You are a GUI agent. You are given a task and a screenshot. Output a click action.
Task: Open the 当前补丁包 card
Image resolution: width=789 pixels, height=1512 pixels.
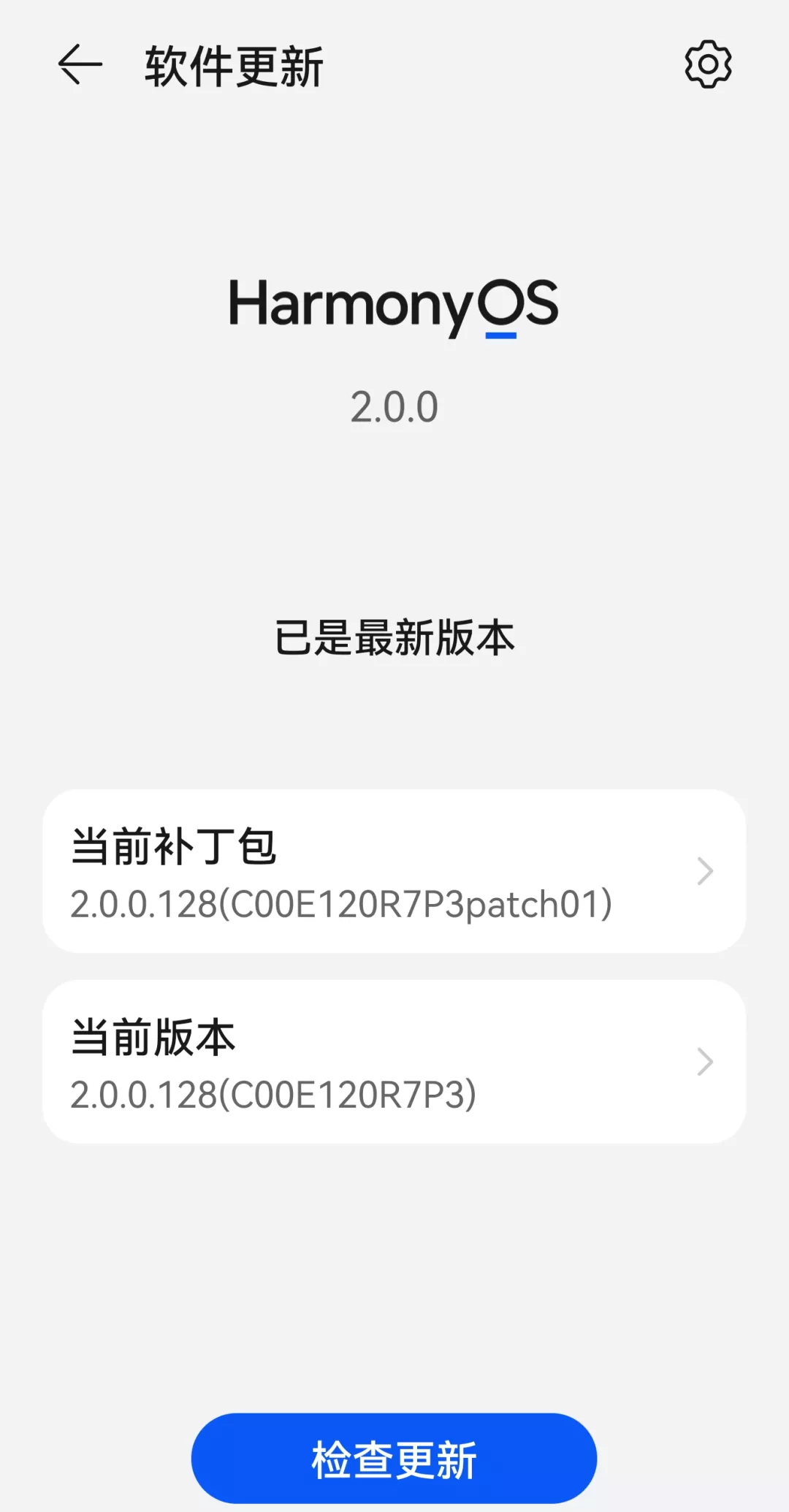coord(394,870)
